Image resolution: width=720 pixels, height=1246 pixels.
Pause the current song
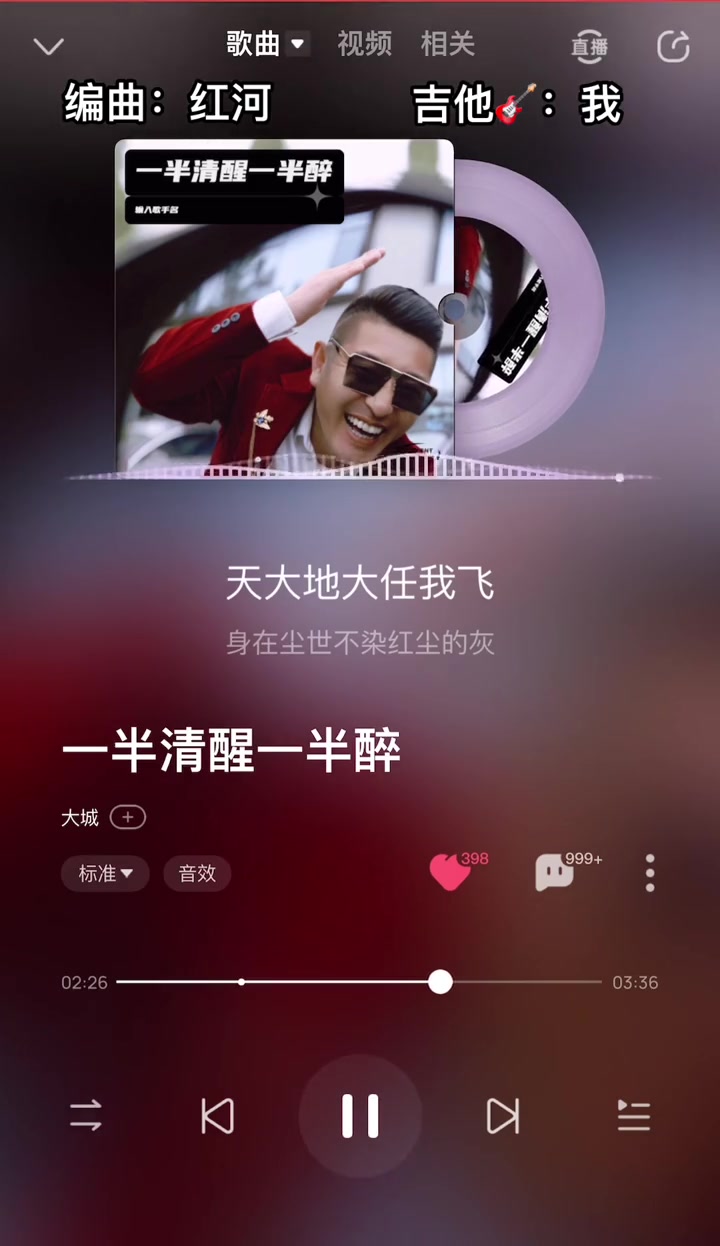point(361,1115)
